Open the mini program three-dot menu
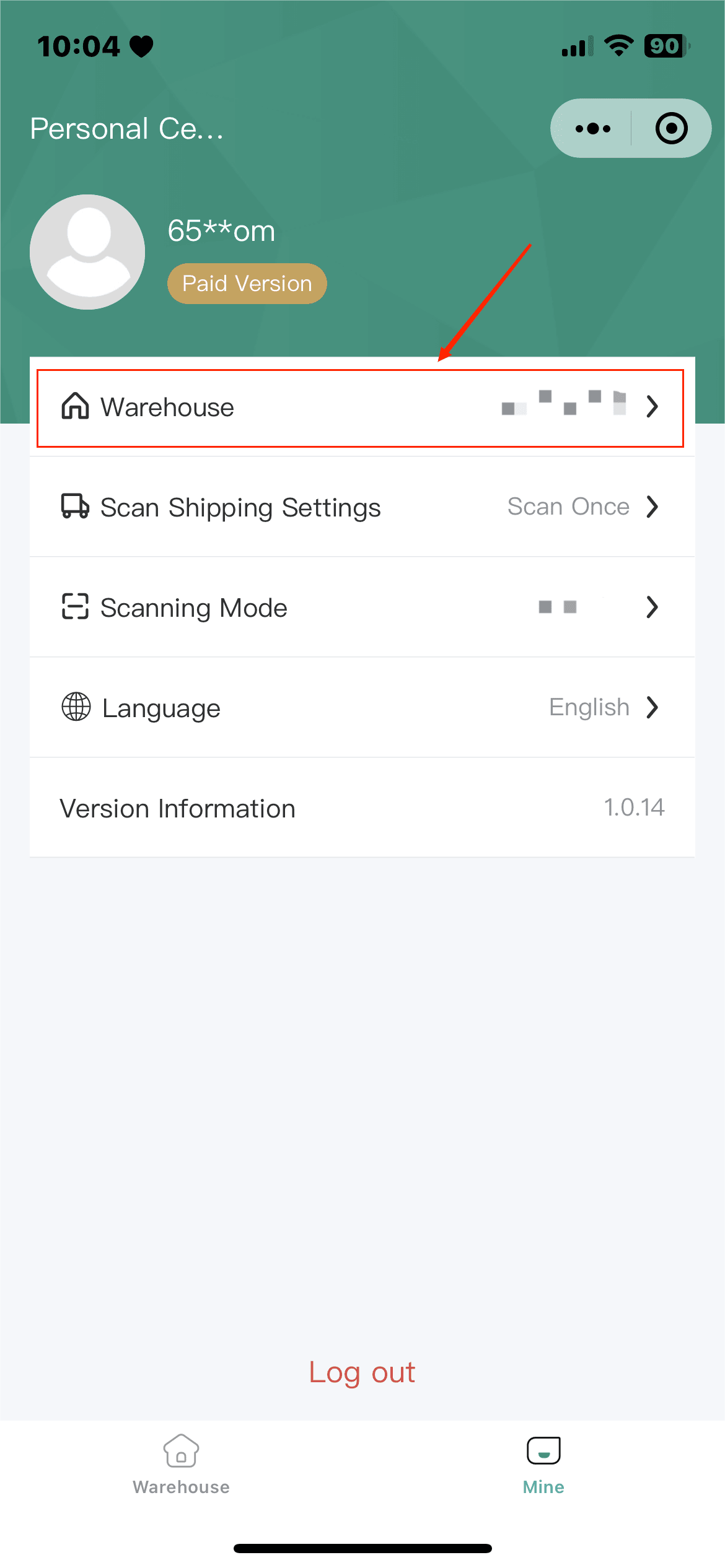Viewport: 725px width, 1568px height. [x=592, y=128]
